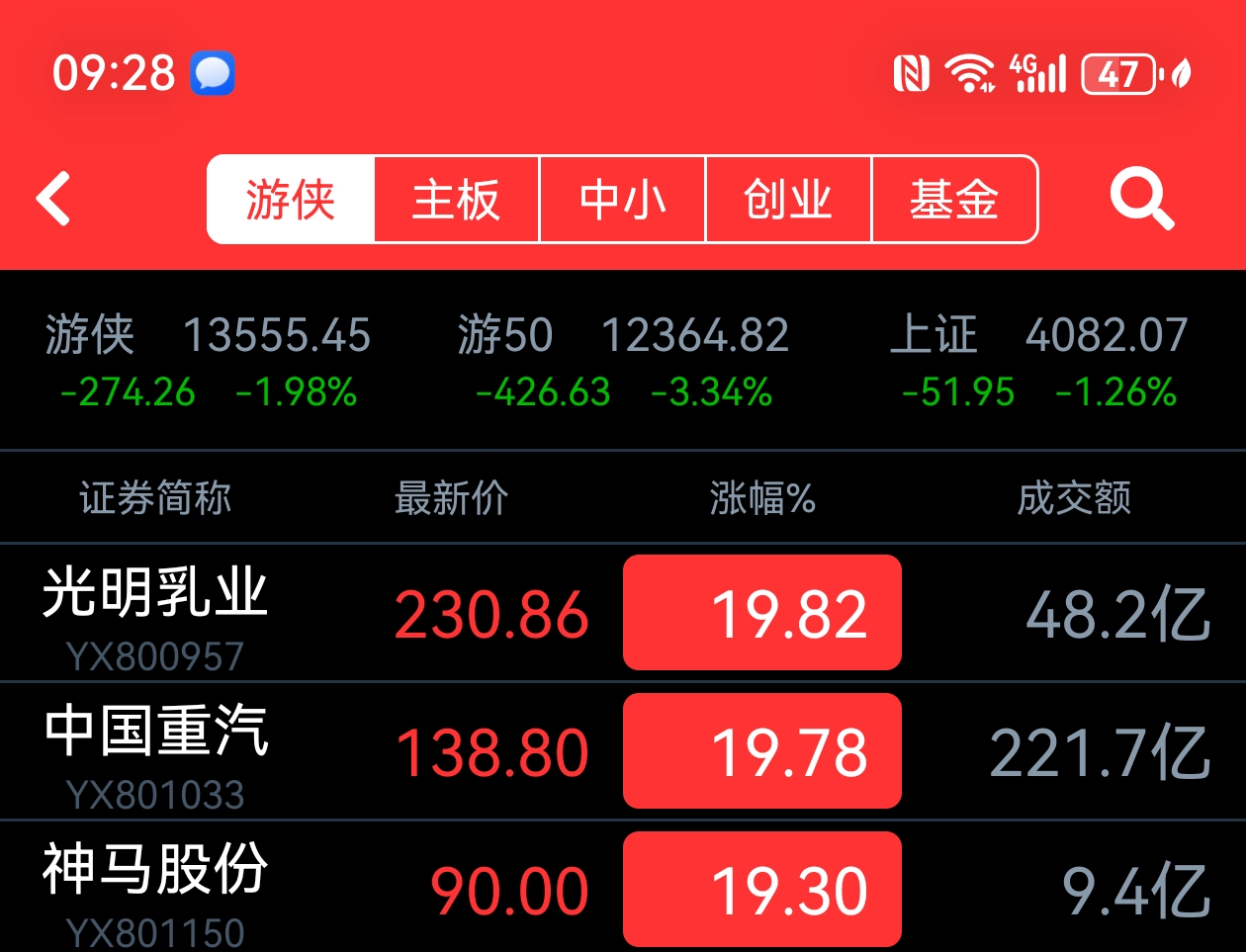Switch to the 中小 tab

point(622,199)
